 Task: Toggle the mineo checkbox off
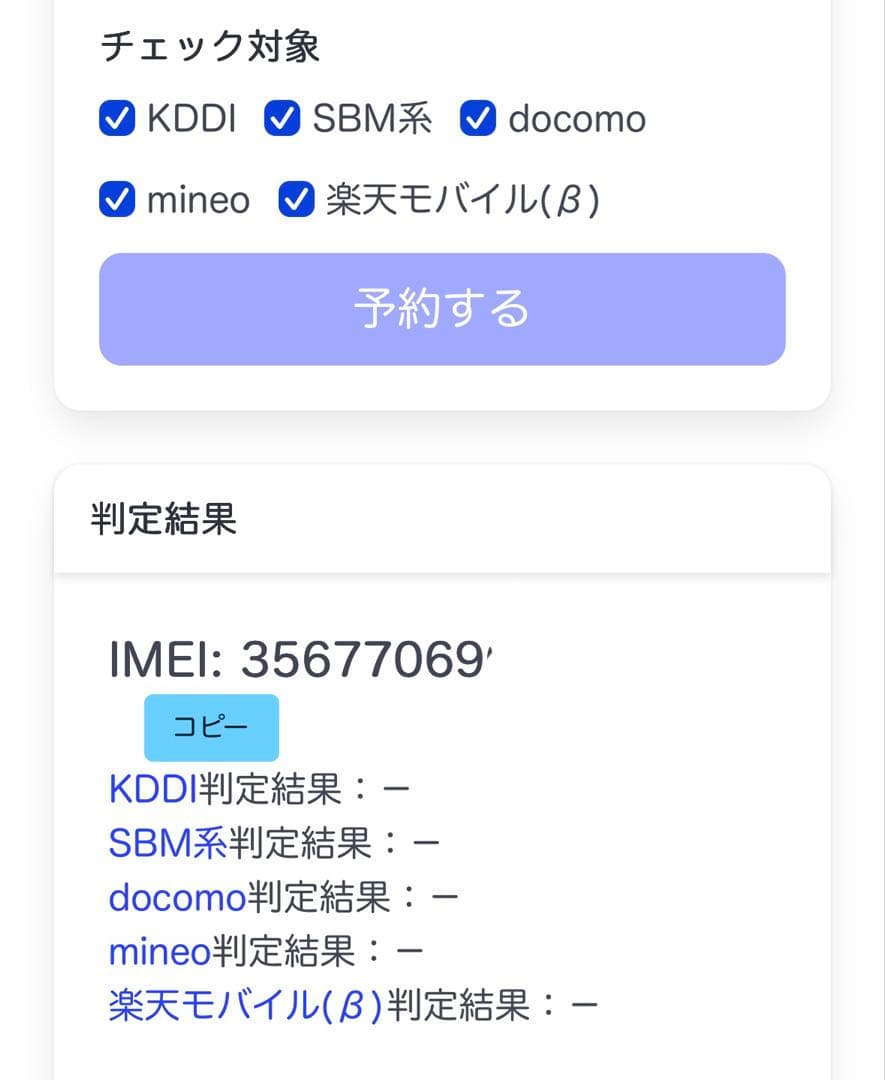pos(118,199)
